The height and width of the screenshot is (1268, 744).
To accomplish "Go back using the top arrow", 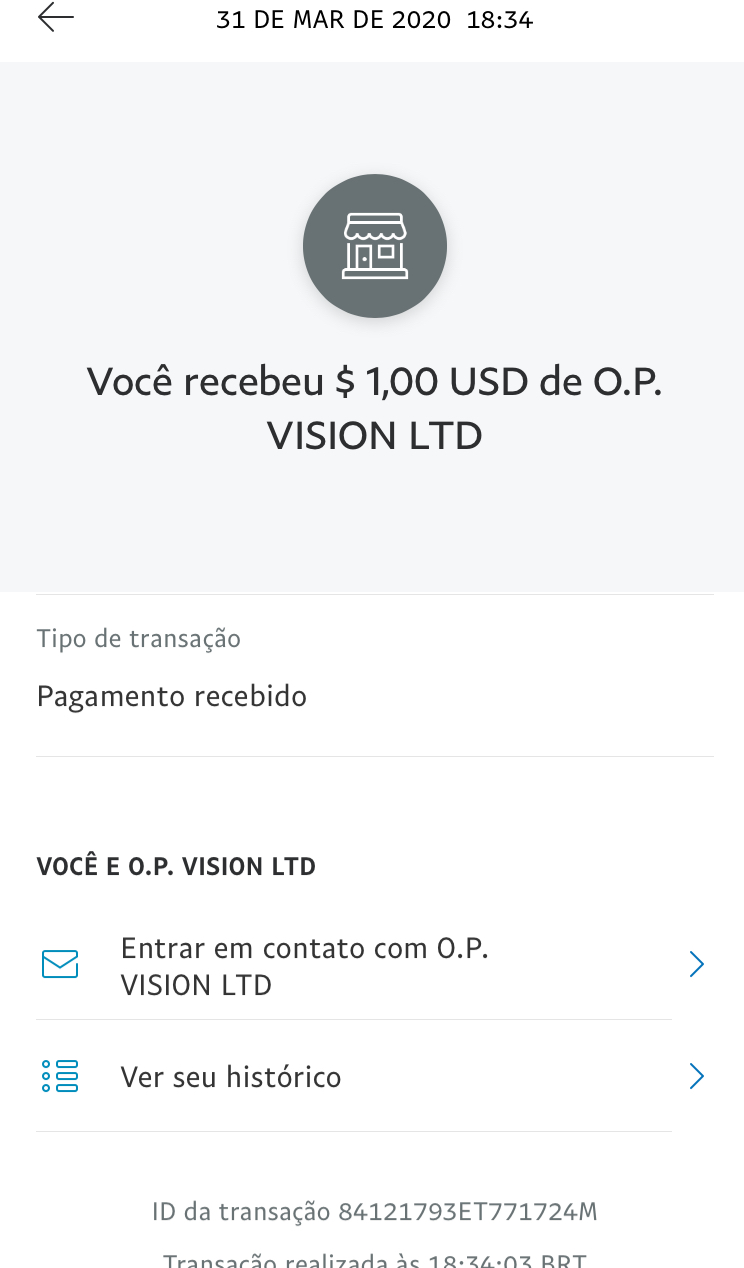I will [x=56, y=18].
